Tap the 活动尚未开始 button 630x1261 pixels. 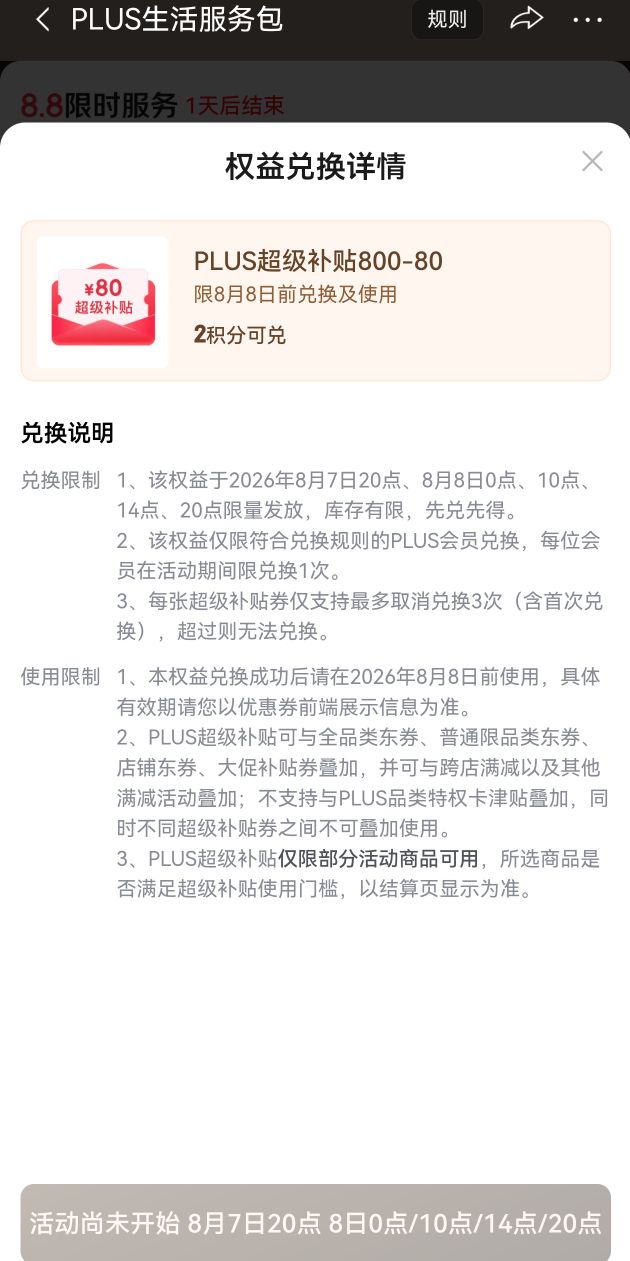[315, 1222]
